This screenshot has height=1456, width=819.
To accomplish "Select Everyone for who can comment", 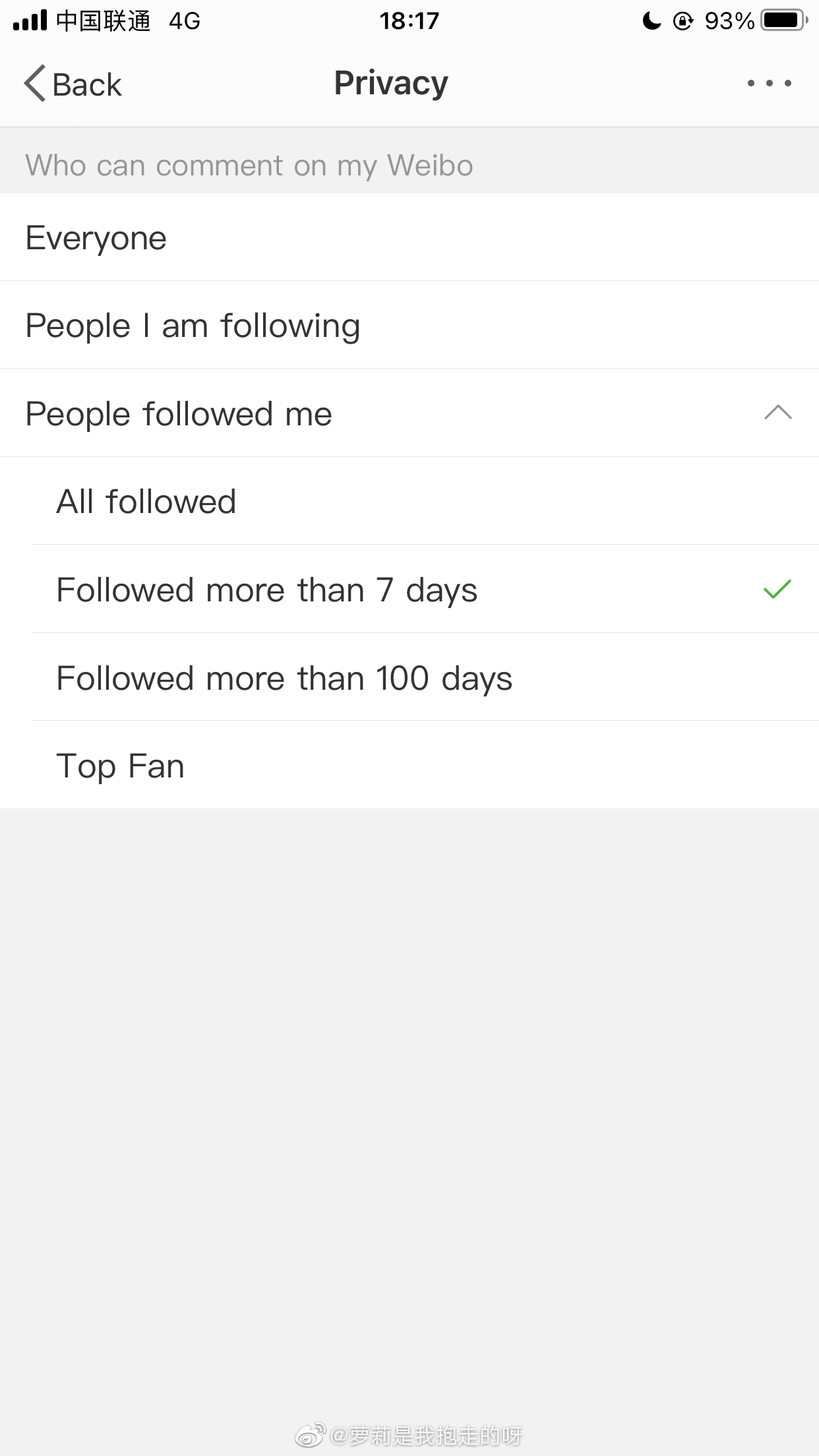I will 409,237.
